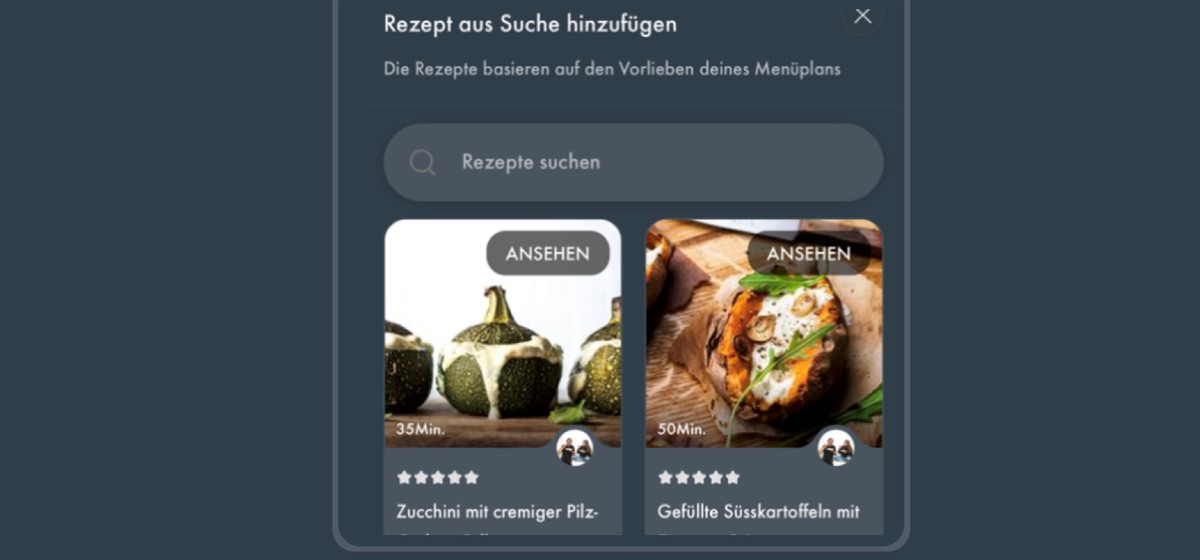1200x560 pixels.
Task: View the Gefüllte Süsskartoffeln recipe
Action: (x=808, y=254)
